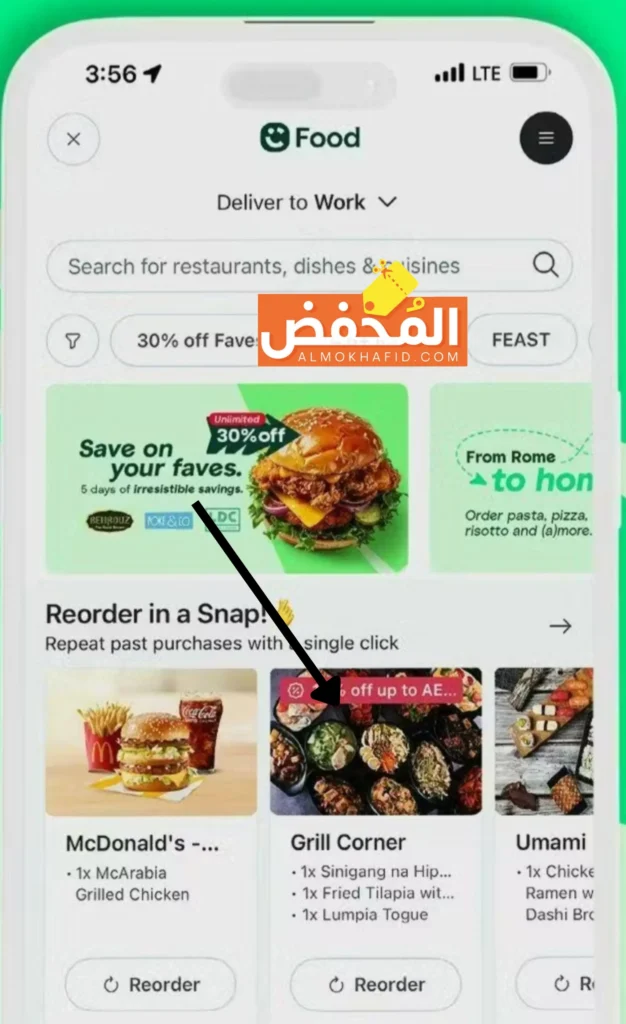Reorder the Grill Corner order
The height and width of the screenshot is (1024, 626).
click(x=376, y=984)
